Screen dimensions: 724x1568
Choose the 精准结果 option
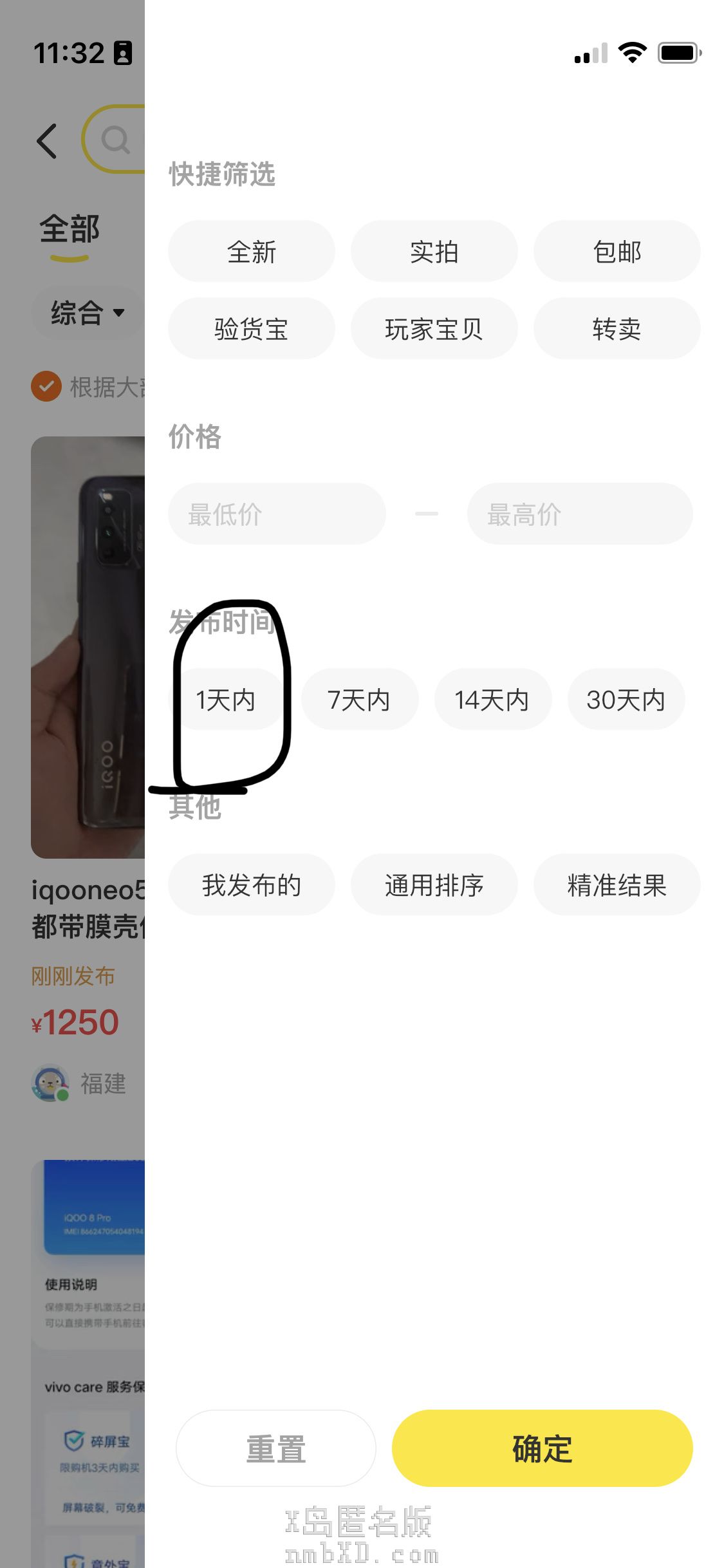(x=617, y=885)
